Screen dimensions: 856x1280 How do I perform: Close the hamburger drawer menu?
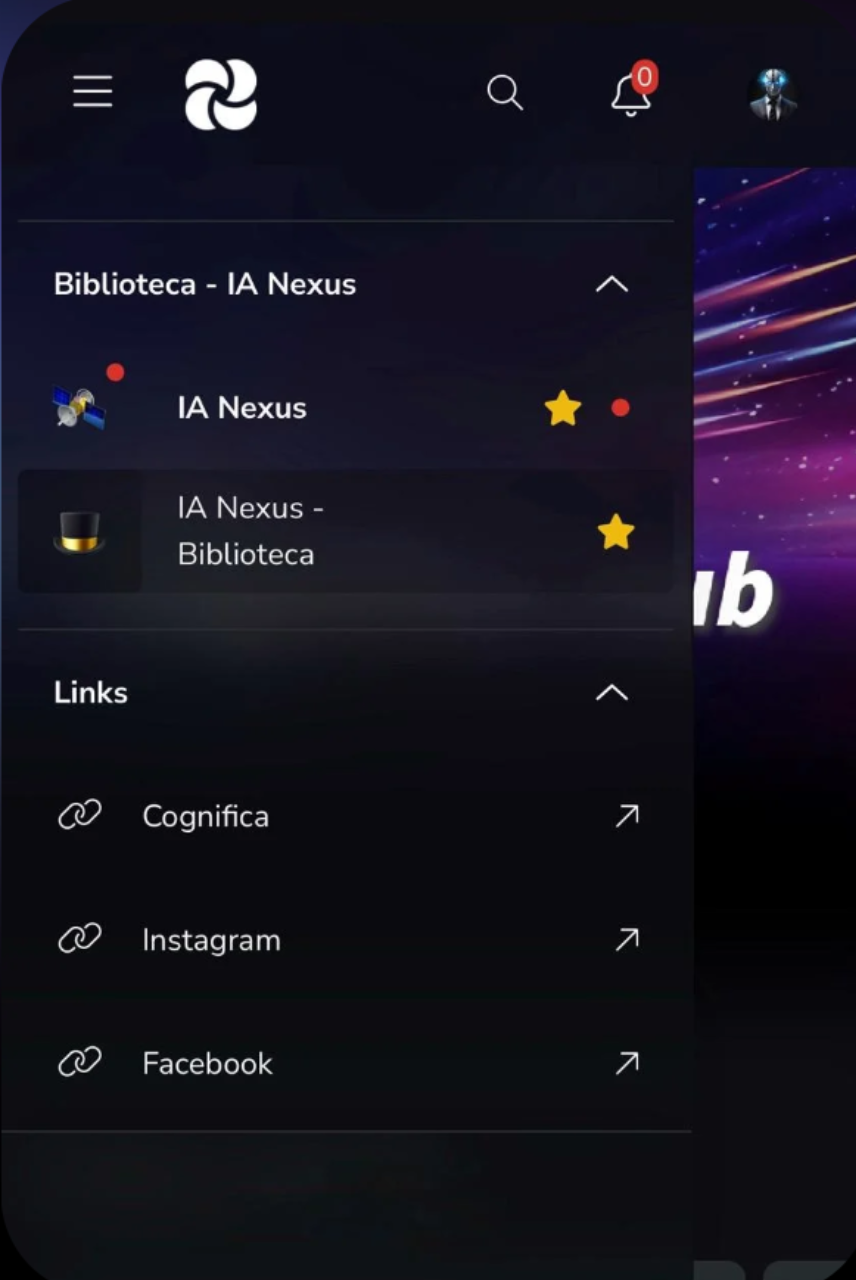pos(92,92)
